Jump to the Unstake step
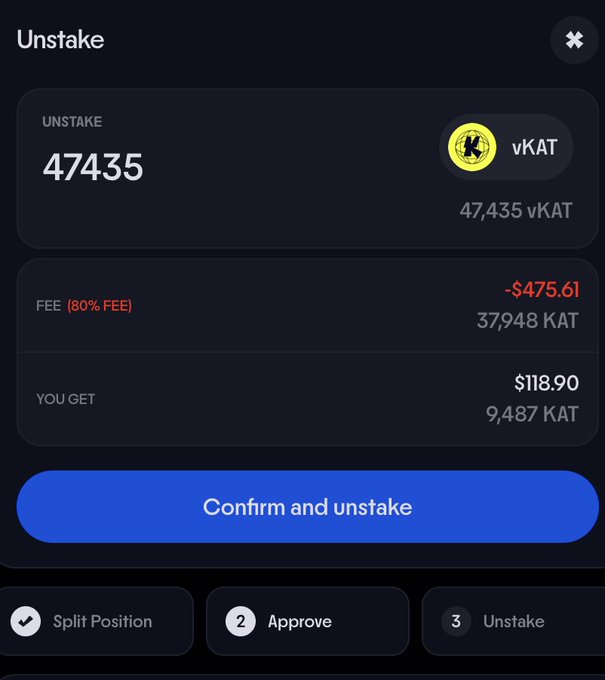 click(512, 621)
